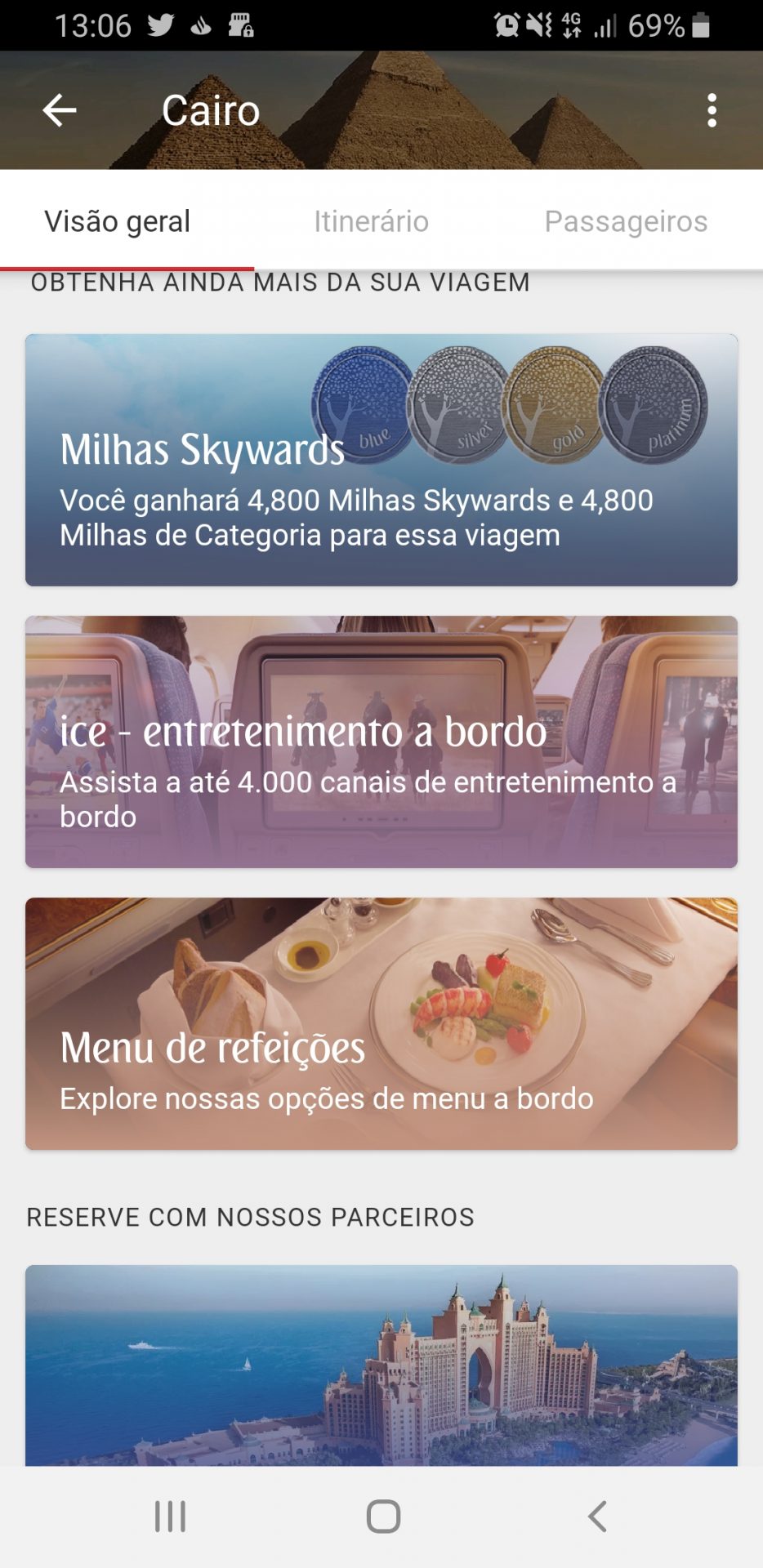Tap the system home button
This screenshot has height=1568, width=763.
(383, 1517)
